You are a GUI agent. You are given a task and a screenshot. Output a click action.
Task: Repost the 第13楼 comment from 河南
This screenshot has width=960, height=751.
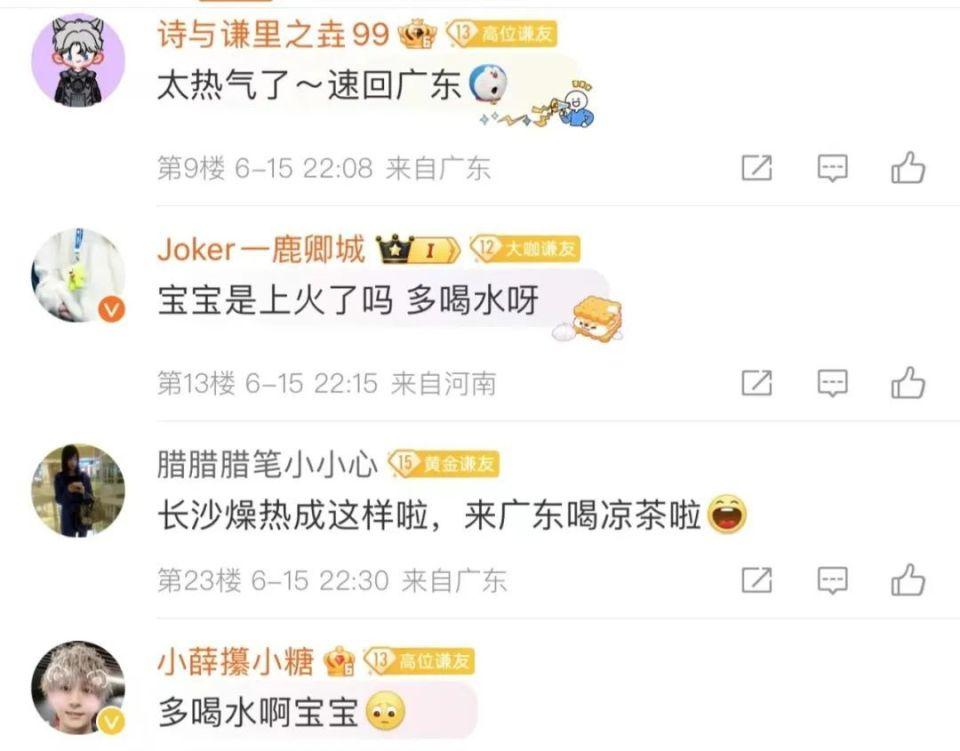757,382
